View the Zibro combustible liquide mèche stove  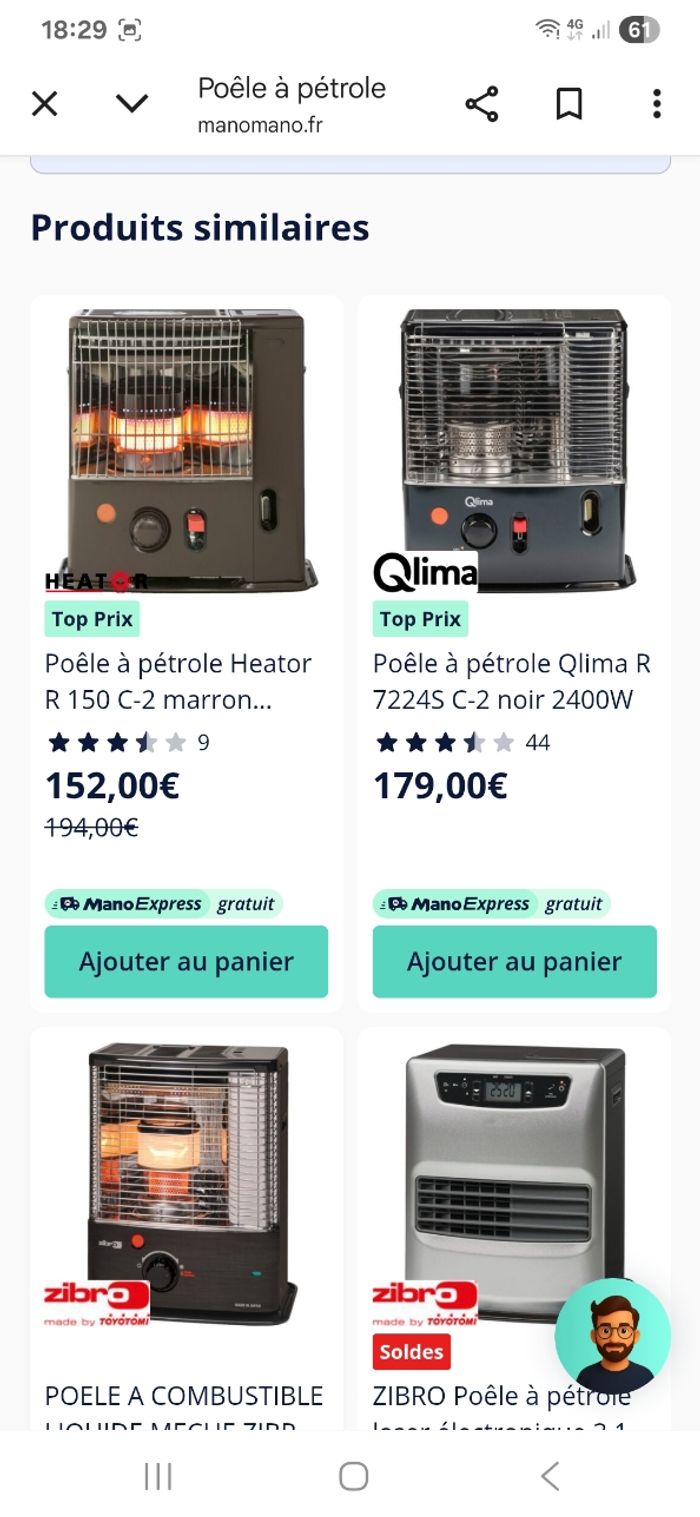(186, 1396)
